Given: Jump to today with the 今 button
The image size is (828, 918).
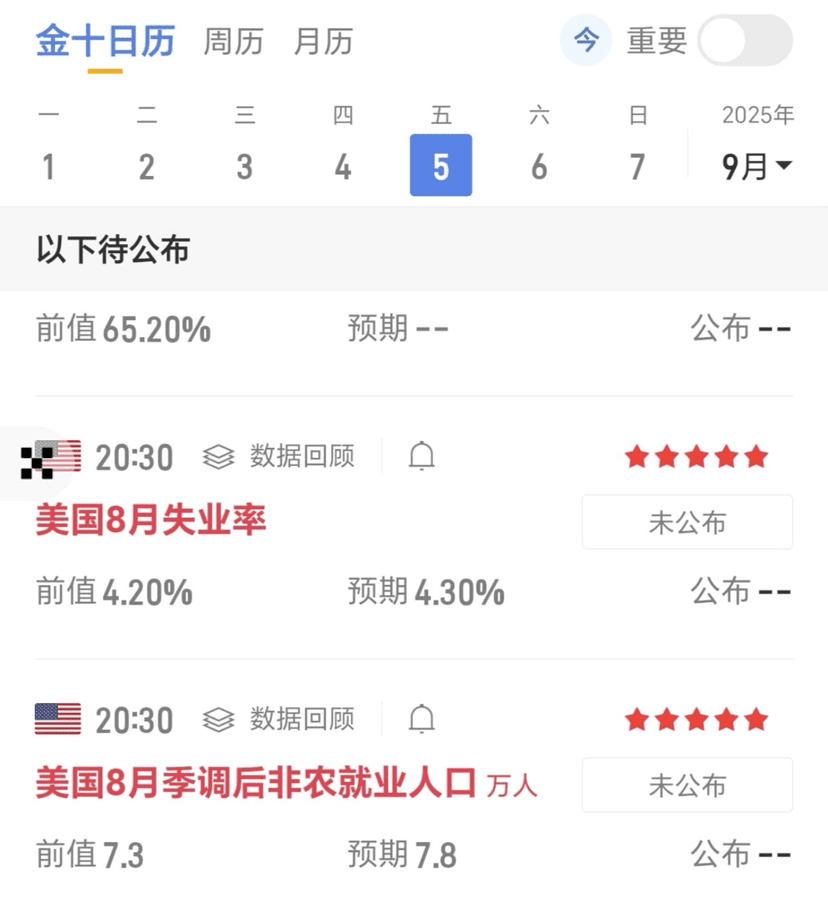Looking at the screenshot, I should [585, 41].
